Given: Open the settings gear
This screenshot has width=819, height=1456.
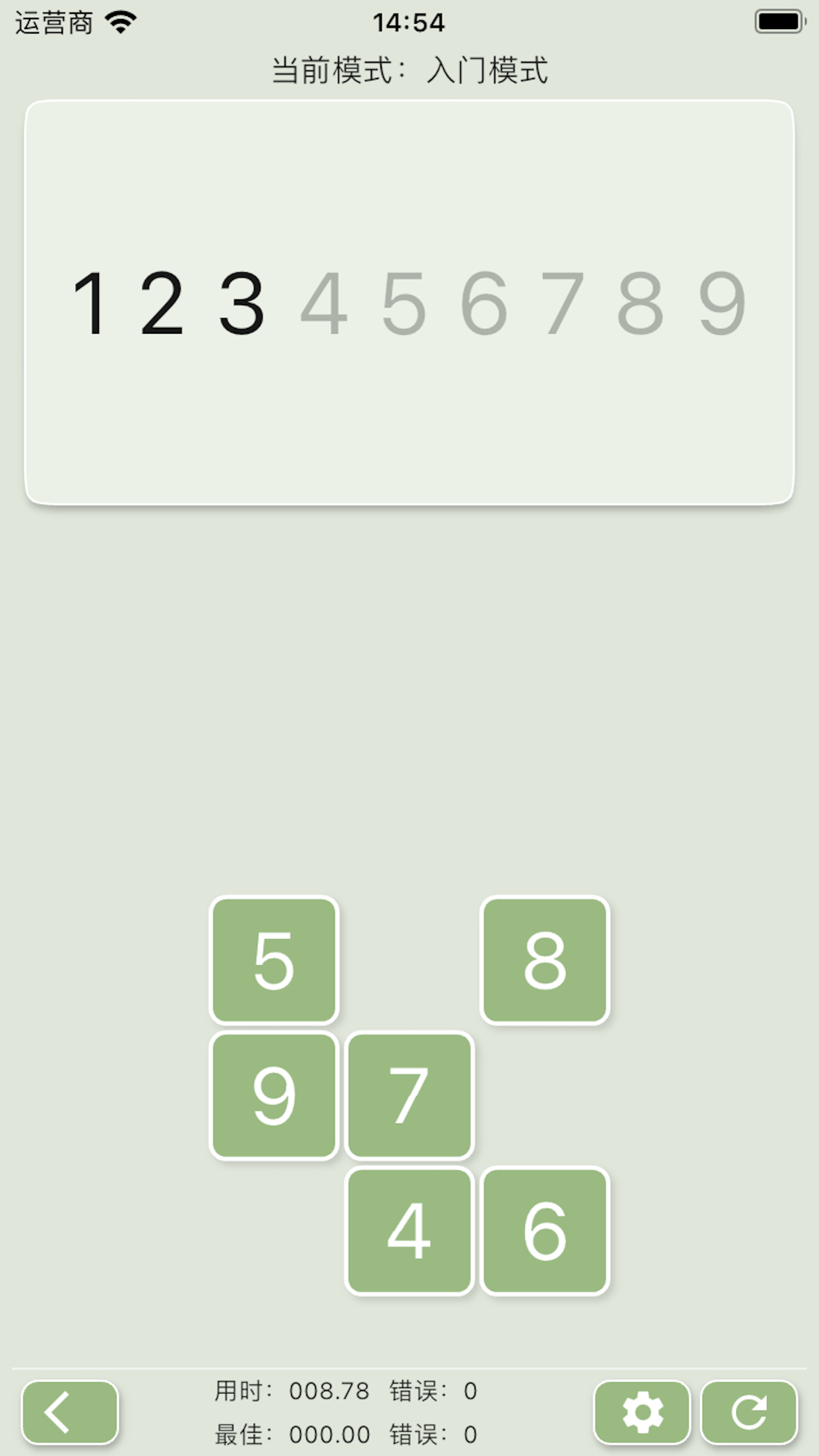Looking at the screenshot, I should (x=642, y=1412).
